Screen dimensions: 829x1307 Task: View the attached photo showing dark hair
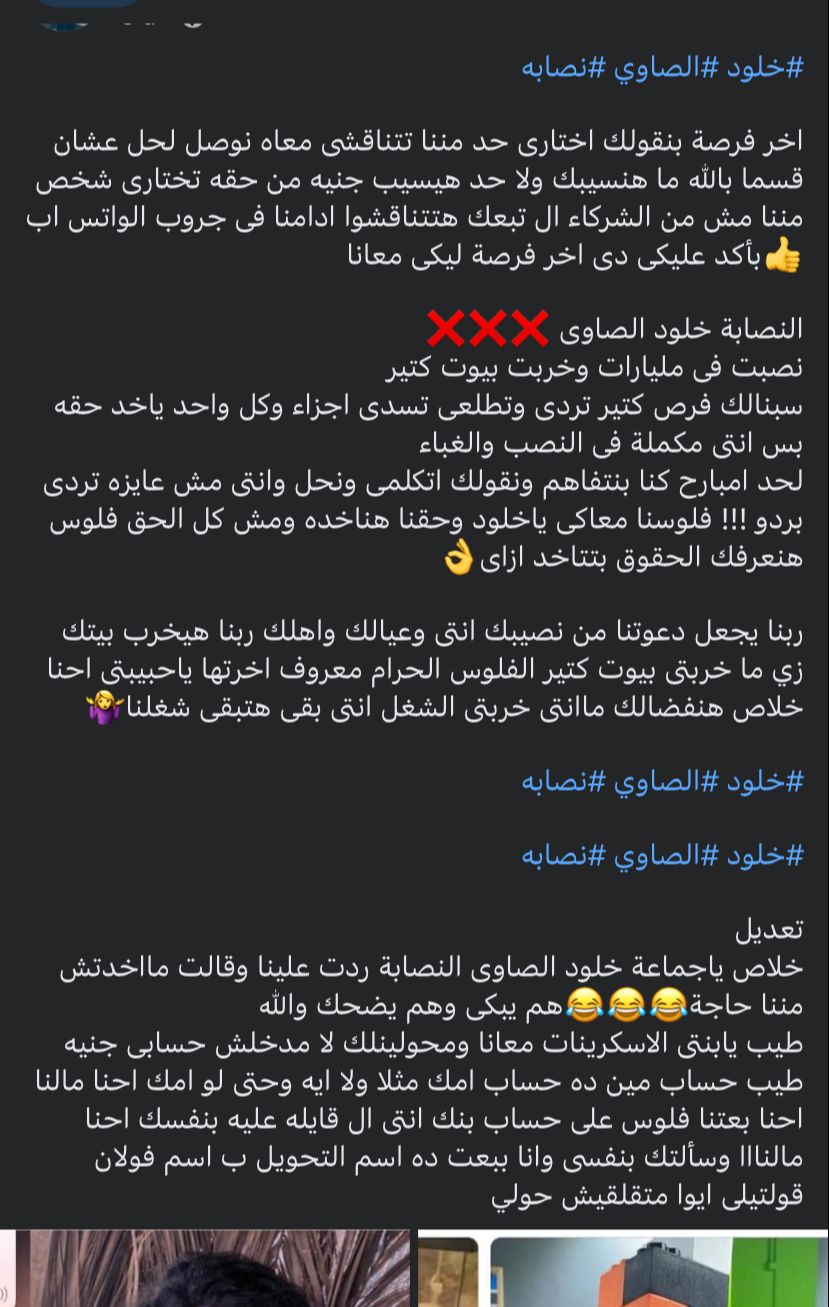click(x=212, y=1268)
